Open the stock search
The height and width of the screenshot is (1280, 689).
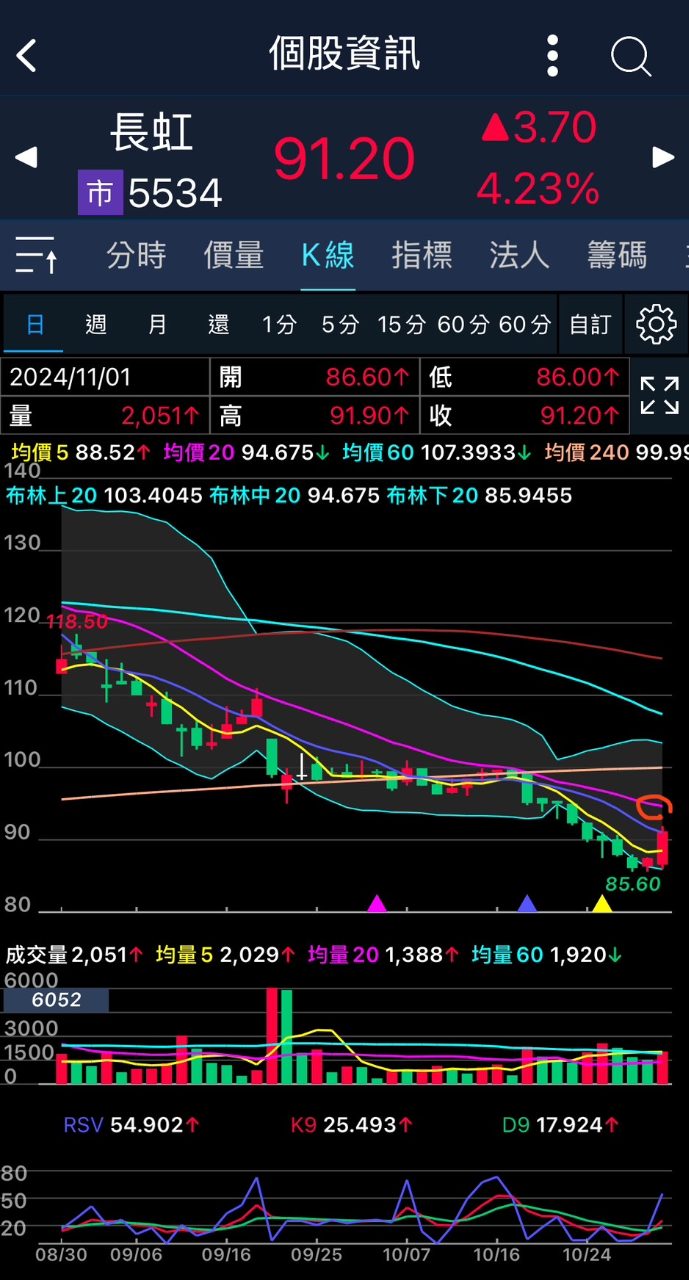coord(630,56)
